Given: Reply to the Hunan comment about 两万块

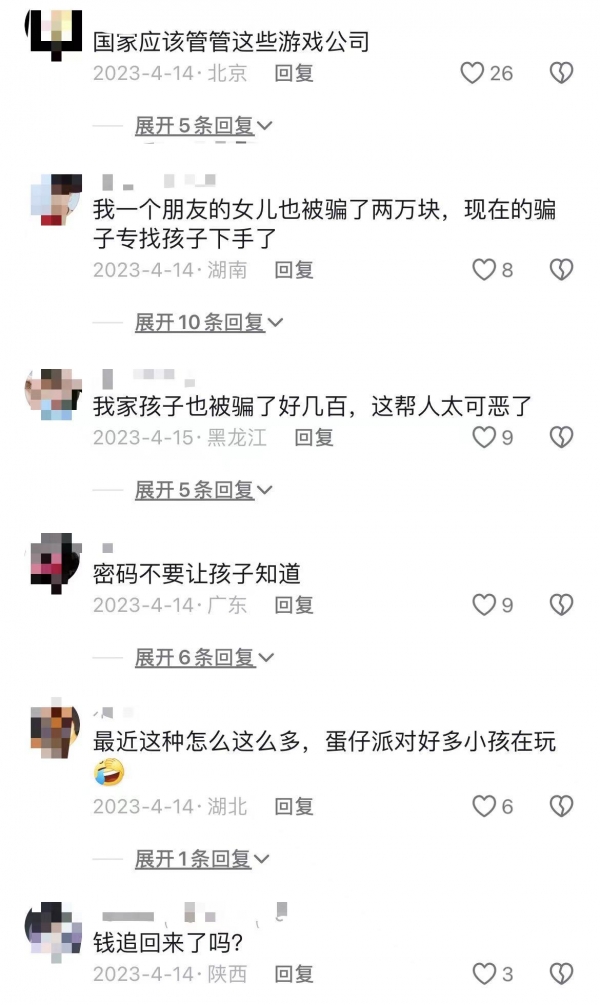Looking at the screenshot, I should (x=294, y=269).
